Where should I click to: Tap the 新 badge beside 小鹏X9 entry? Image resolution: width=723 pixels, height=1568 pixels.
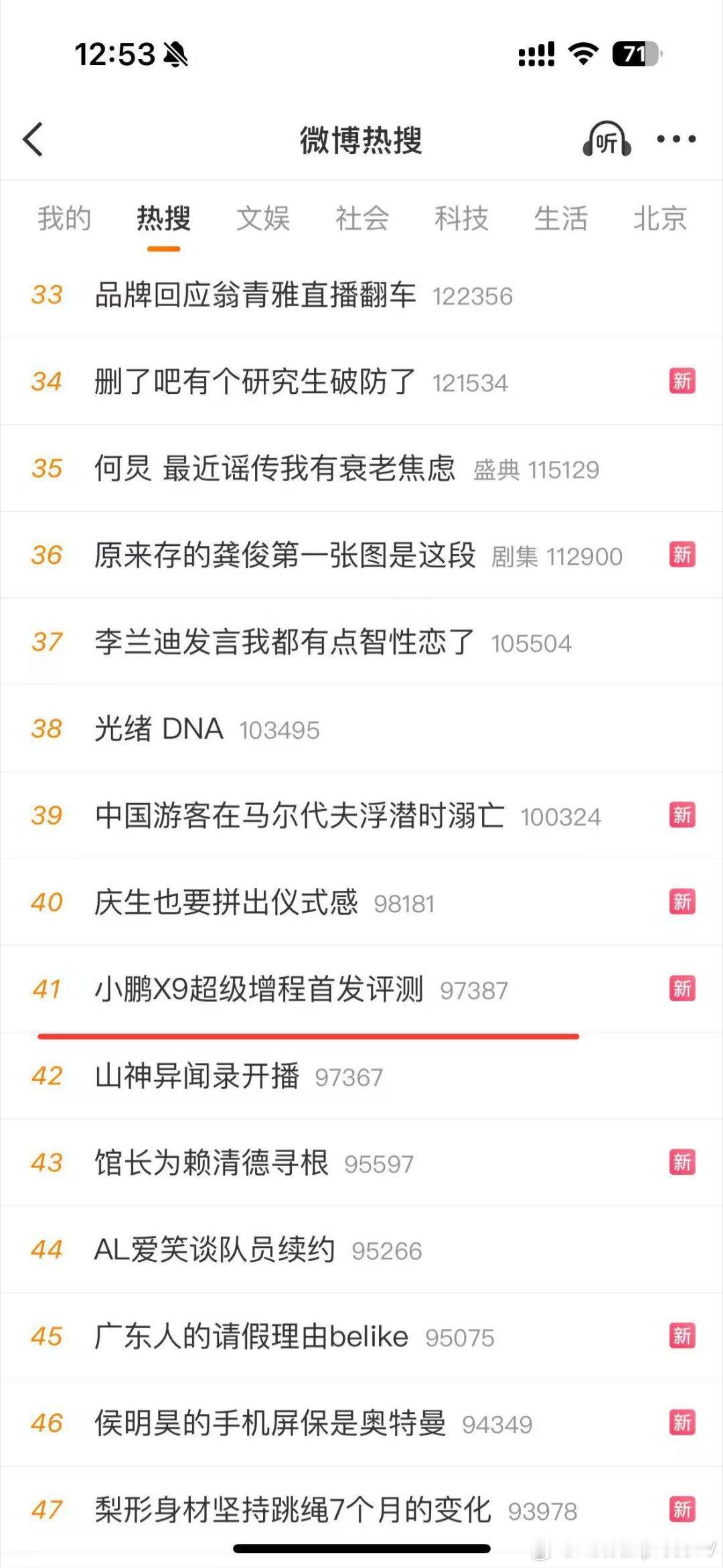coord(682,987)
